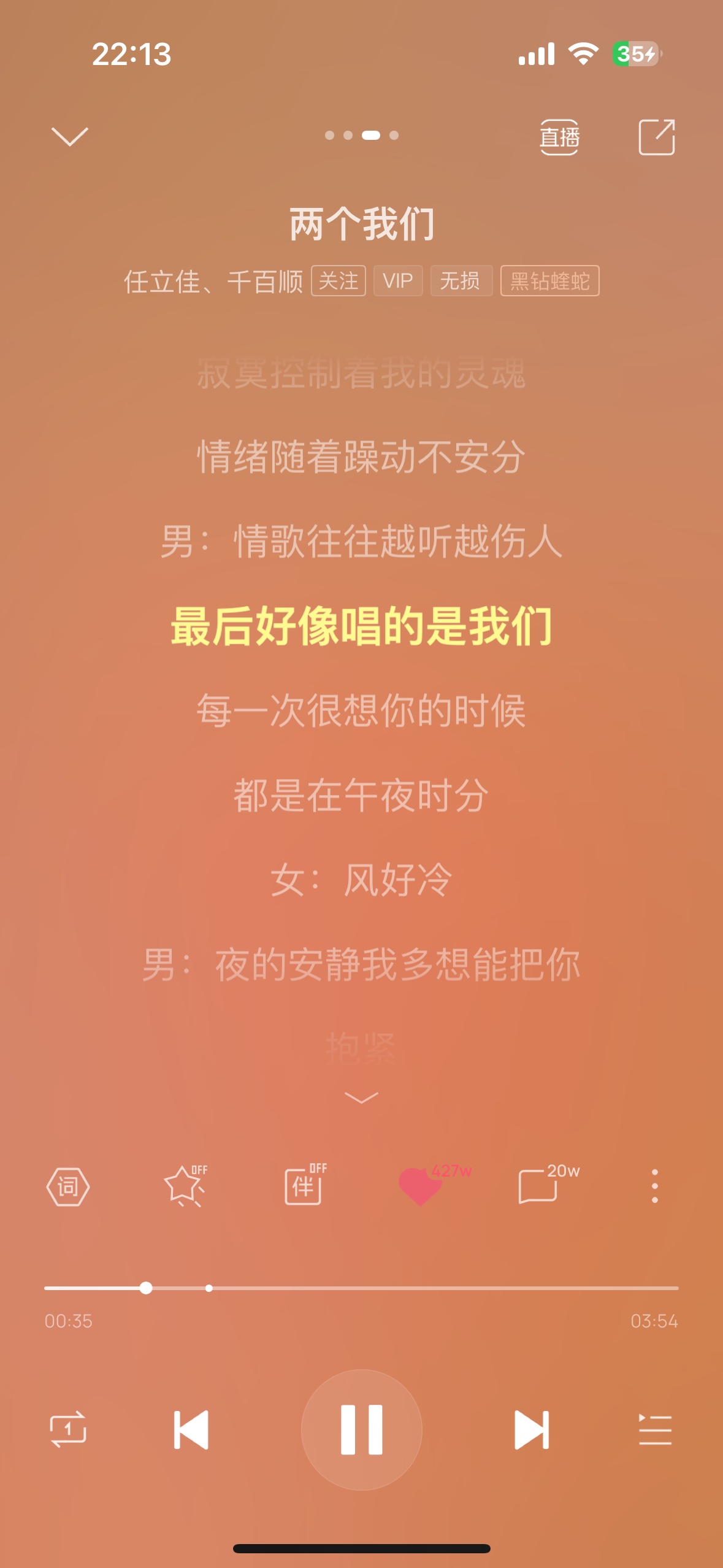The image size is (723, 1568).
Task: Open the playlist queue
Action: 655,1429
